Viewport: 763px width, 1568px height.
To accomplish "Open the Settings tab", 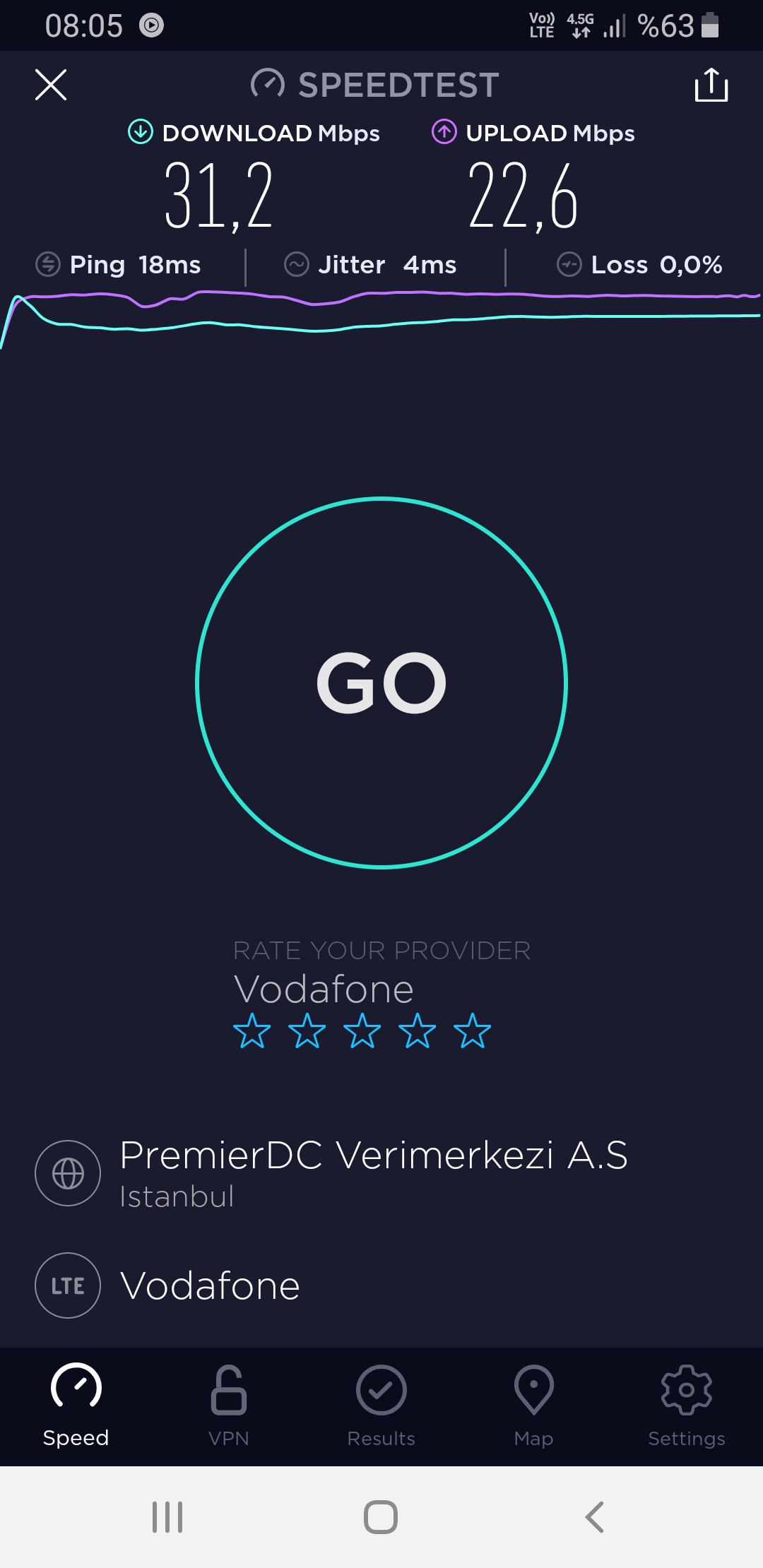I will click(x=687, y=1406).
